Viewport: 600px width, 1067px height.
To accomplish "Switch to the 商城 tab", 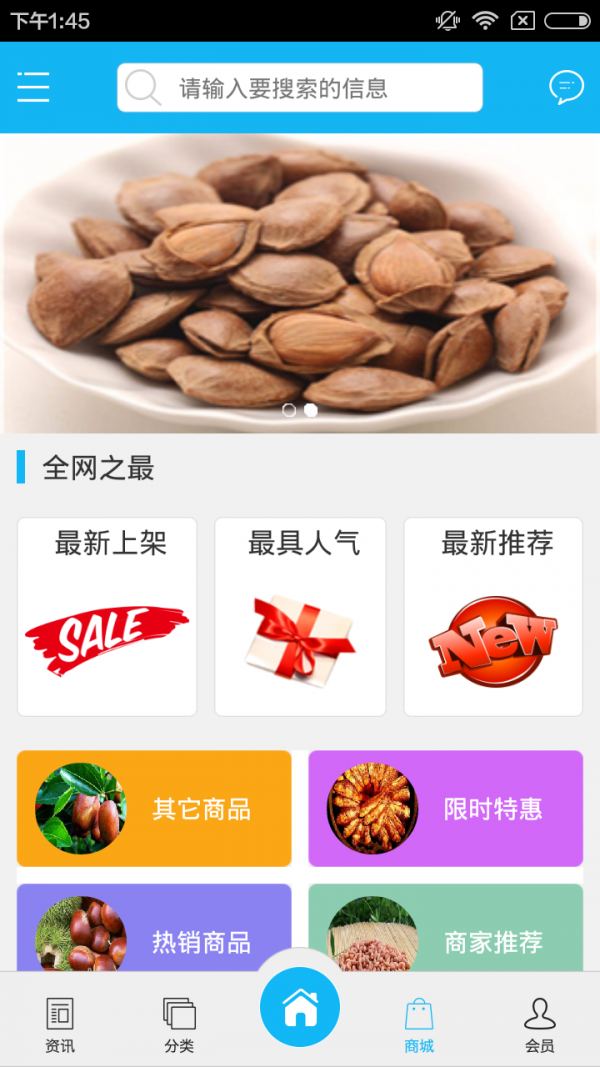I will tap(419, 1024).
